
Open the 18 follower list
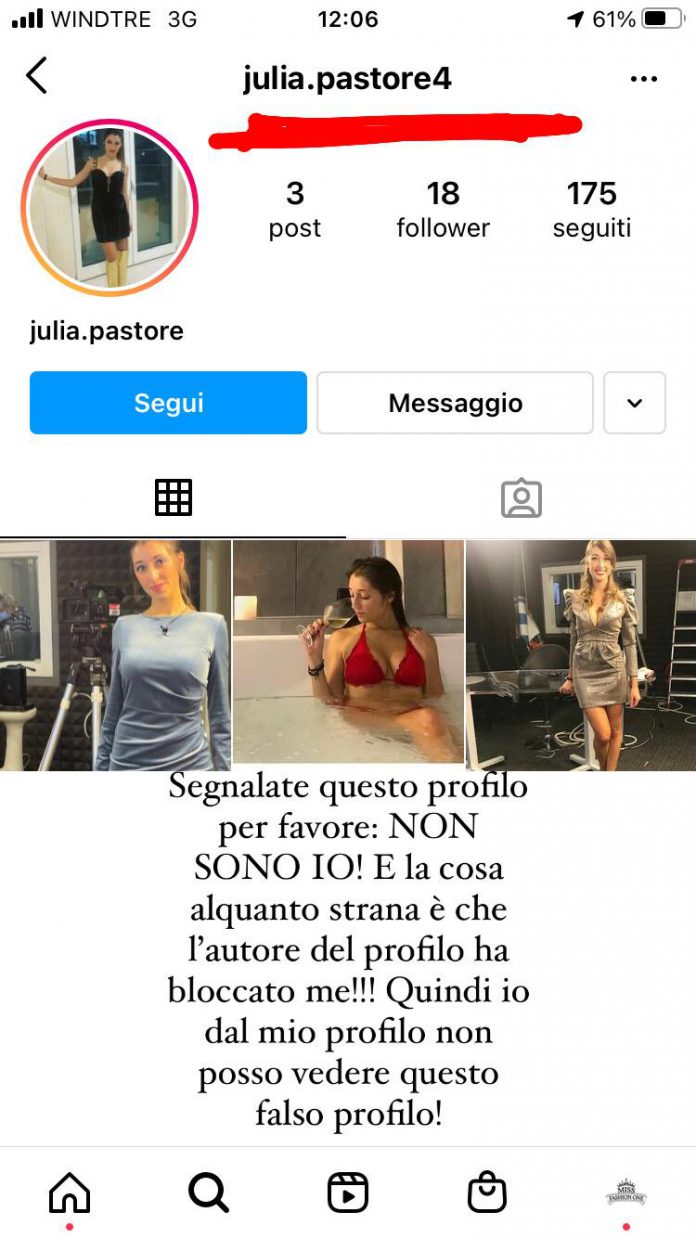point(442,209)
